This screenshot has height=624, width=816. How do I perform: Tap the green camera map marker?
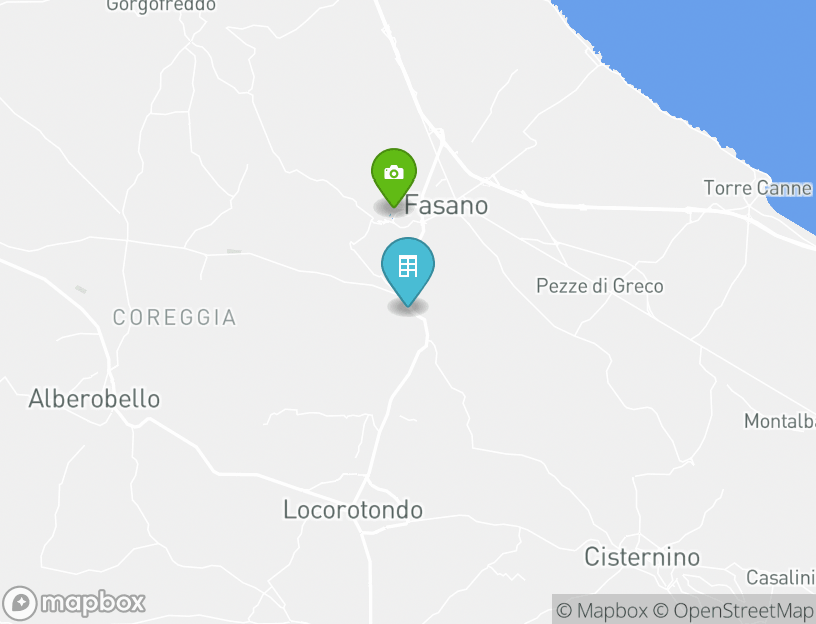(393, 174)
